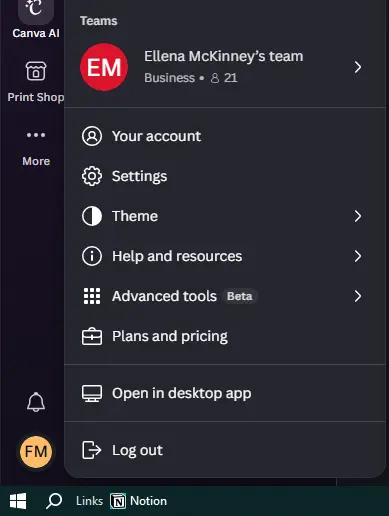
Task: Open Your account
Action: point(225,136)
